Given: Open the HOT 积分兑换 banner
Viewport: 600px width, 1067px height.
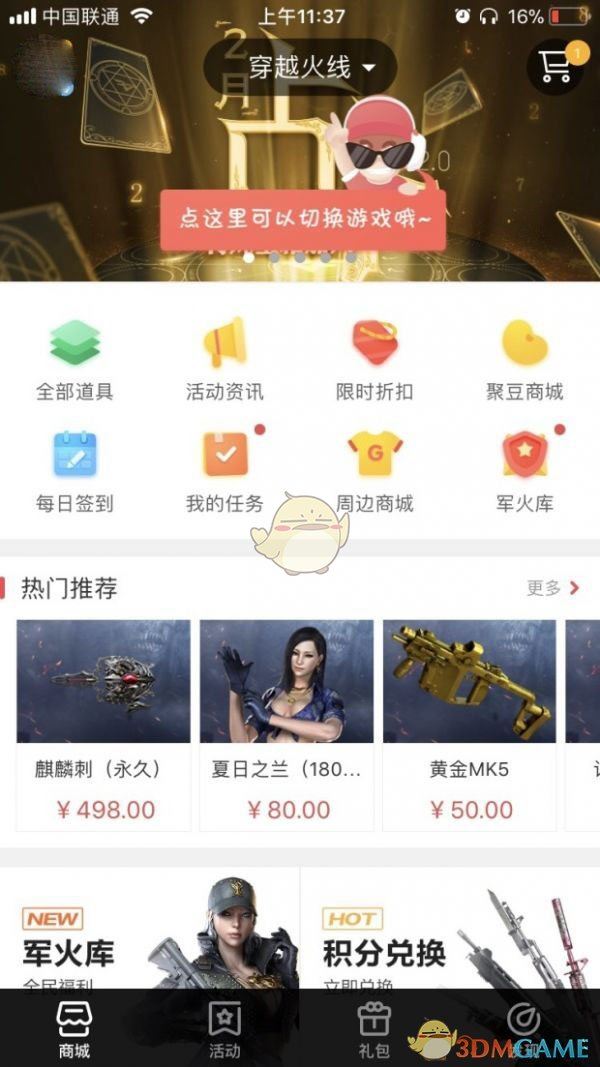Looking at the screenshot, I should point(450,935).
